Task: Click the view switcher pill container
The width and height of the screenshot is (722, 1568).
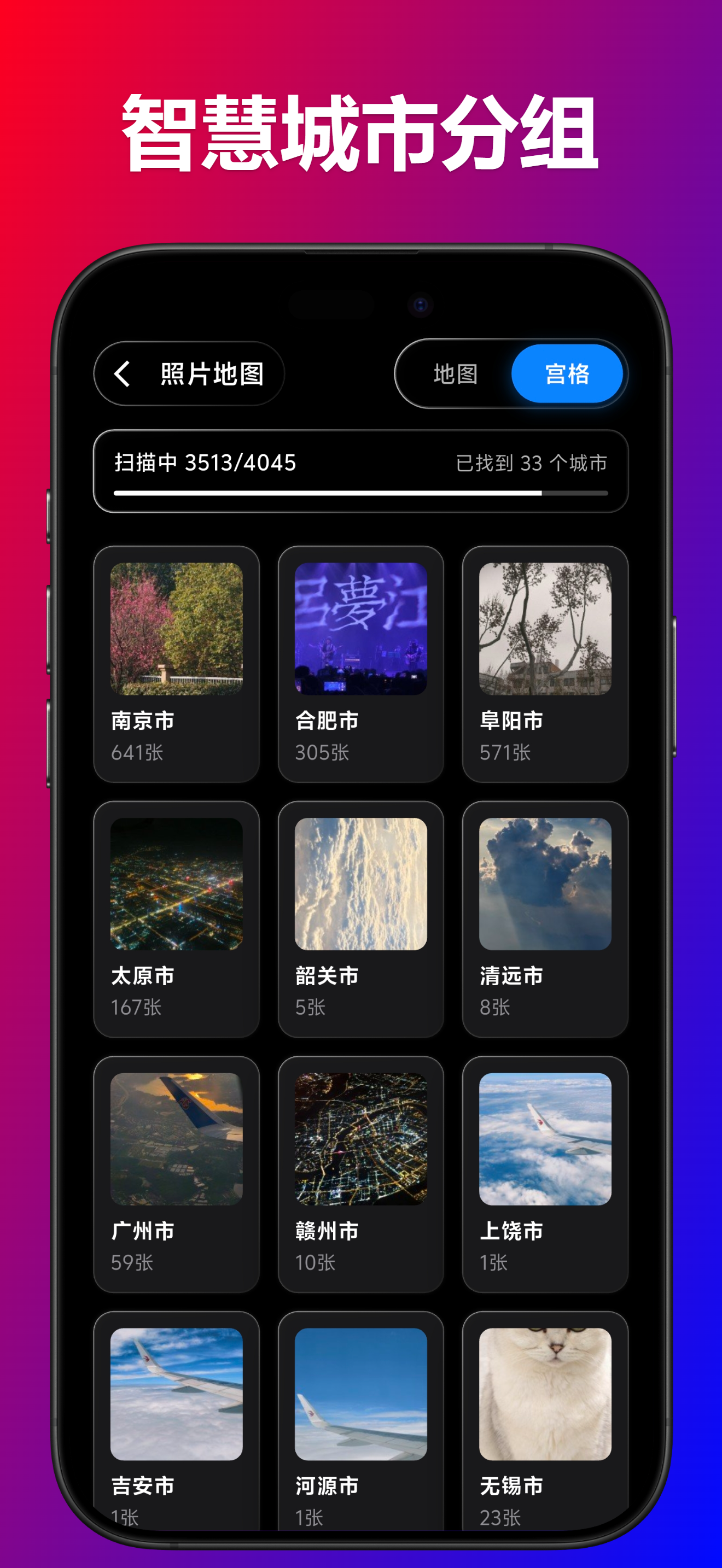Action: [x=510, y=374]
